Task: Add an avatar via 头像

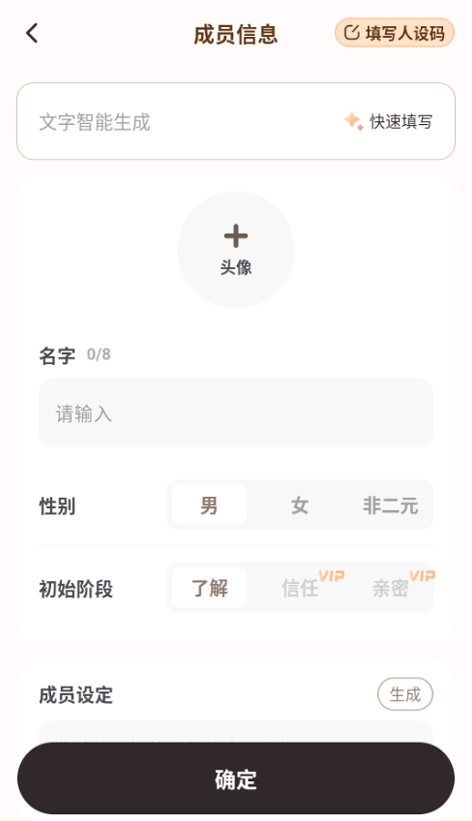Action: point(236,250)
